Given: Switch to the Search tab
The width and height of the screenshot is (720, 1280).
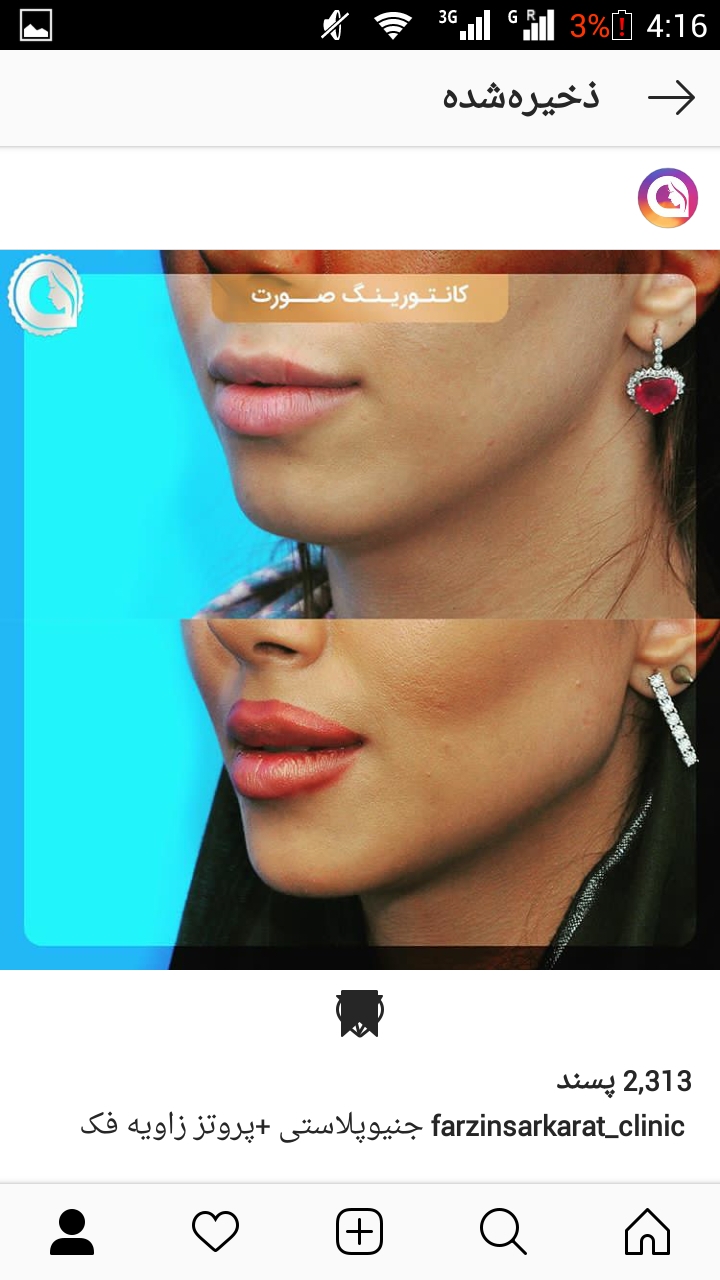Looking at the screenshot, I should (502, 1232).
